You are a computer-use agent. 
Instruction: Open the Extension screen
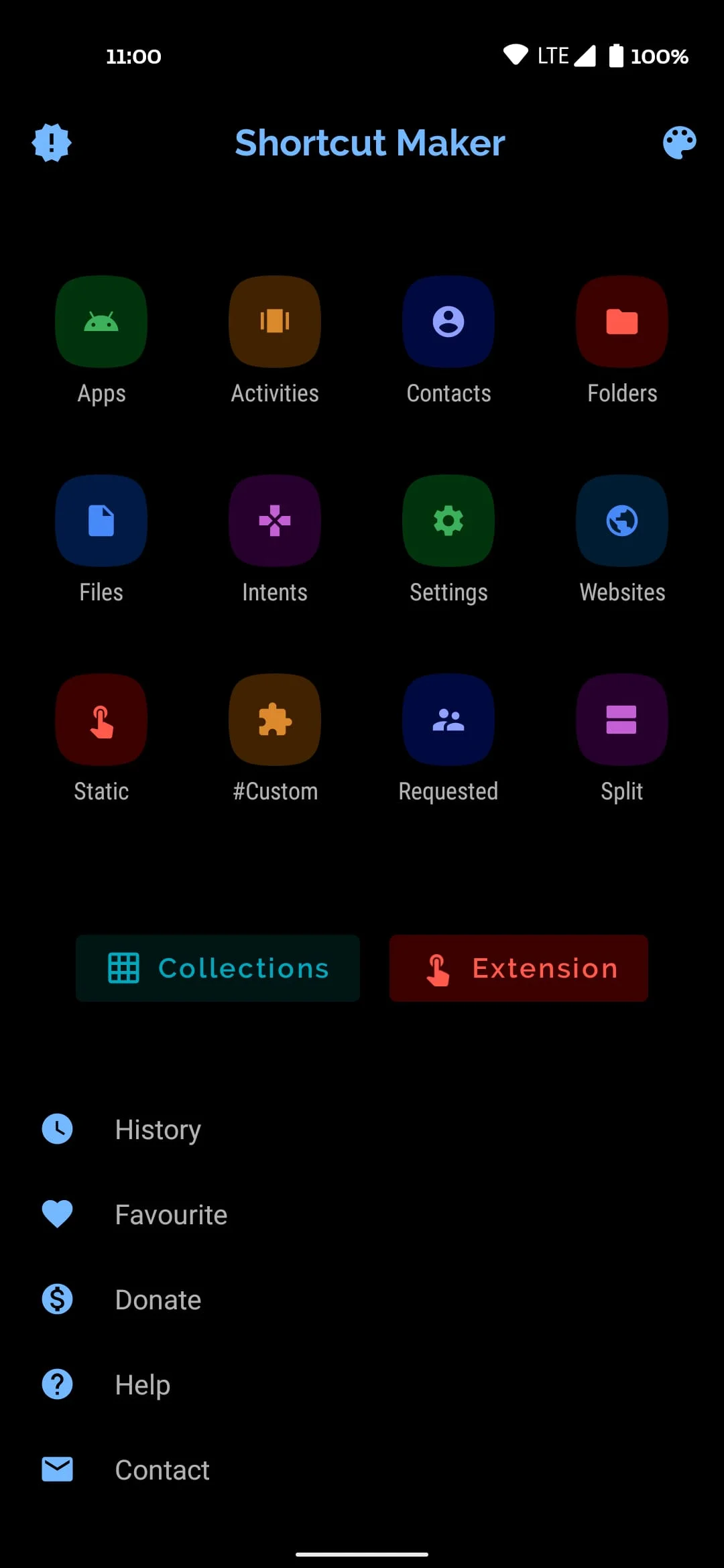[518, 968]
